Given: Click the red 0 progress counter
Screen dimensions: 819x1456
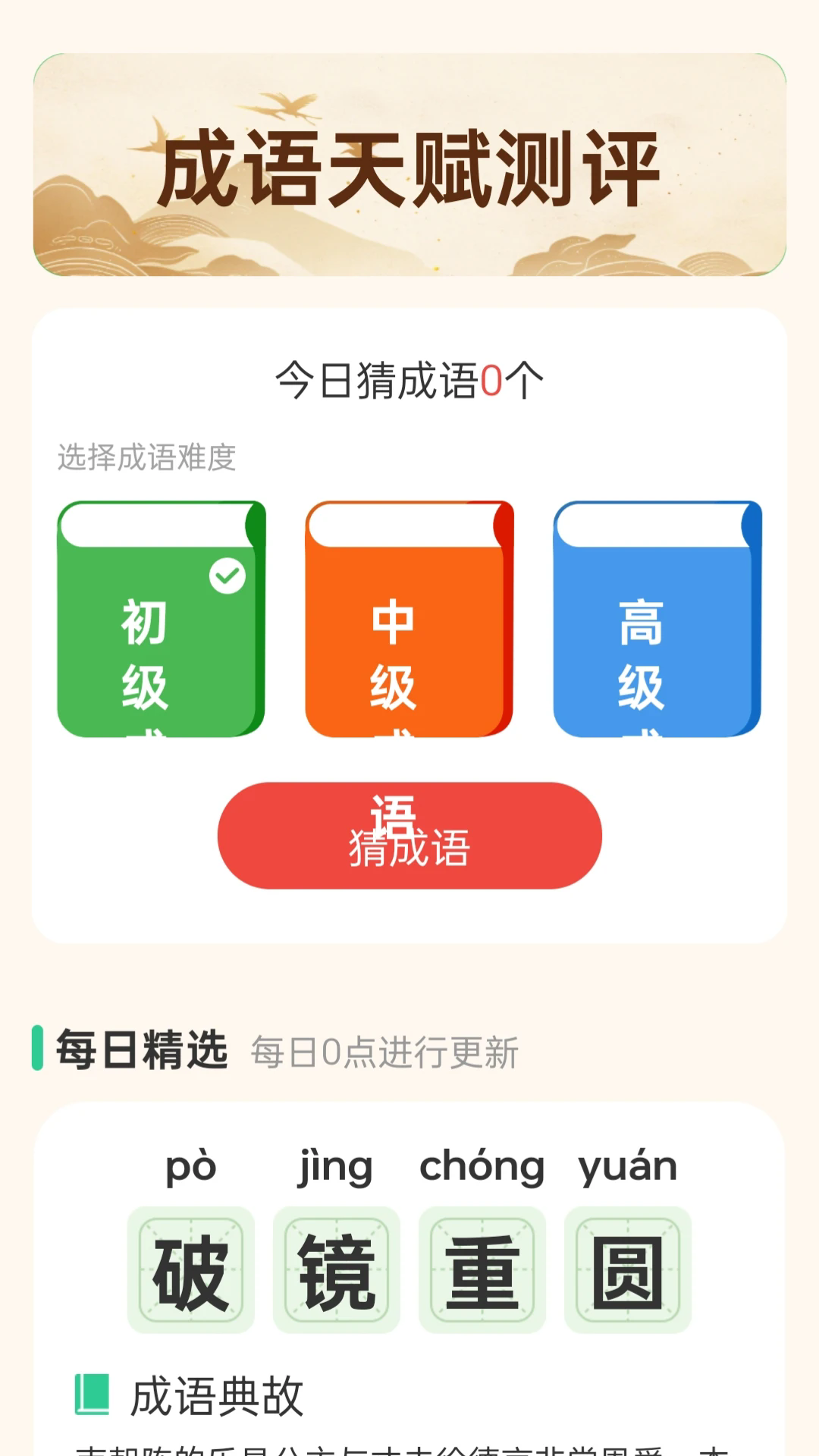Looking at the screenshot, I should [x=492, y=379].
